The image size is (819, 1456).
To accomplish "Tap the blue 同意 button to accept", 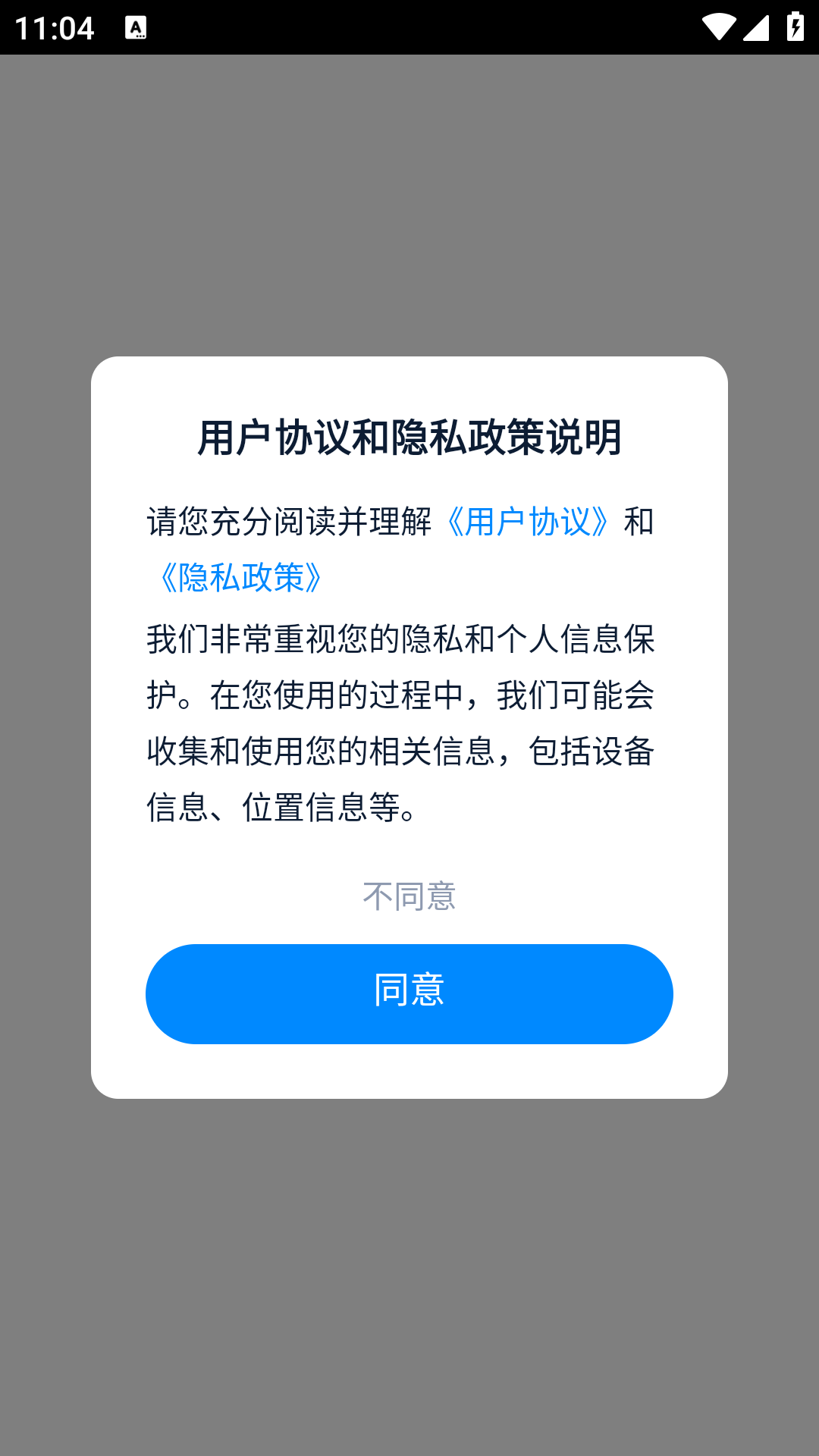I will tap(409, 993).
